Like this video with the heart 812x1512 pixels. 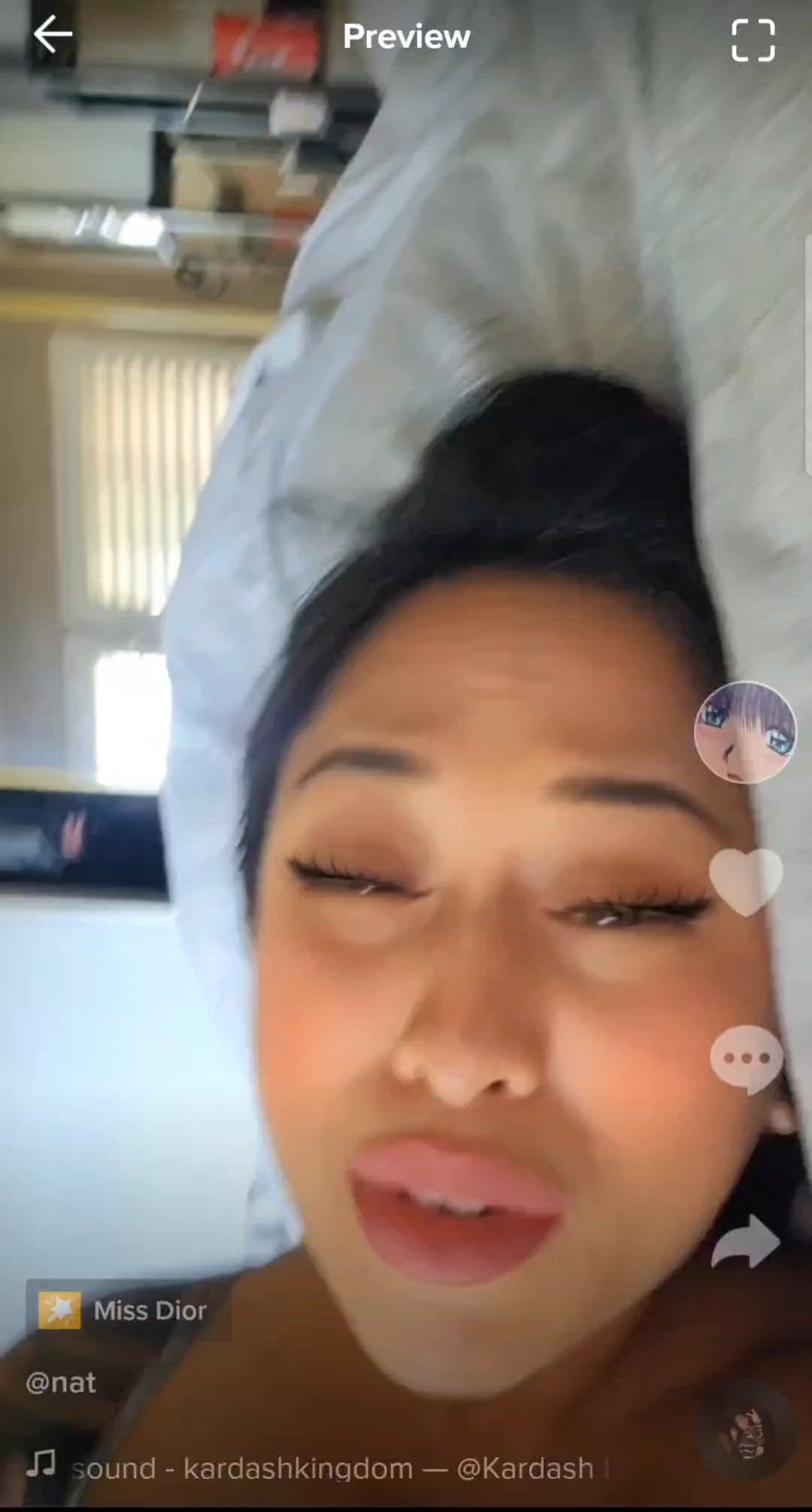[745, 881]
